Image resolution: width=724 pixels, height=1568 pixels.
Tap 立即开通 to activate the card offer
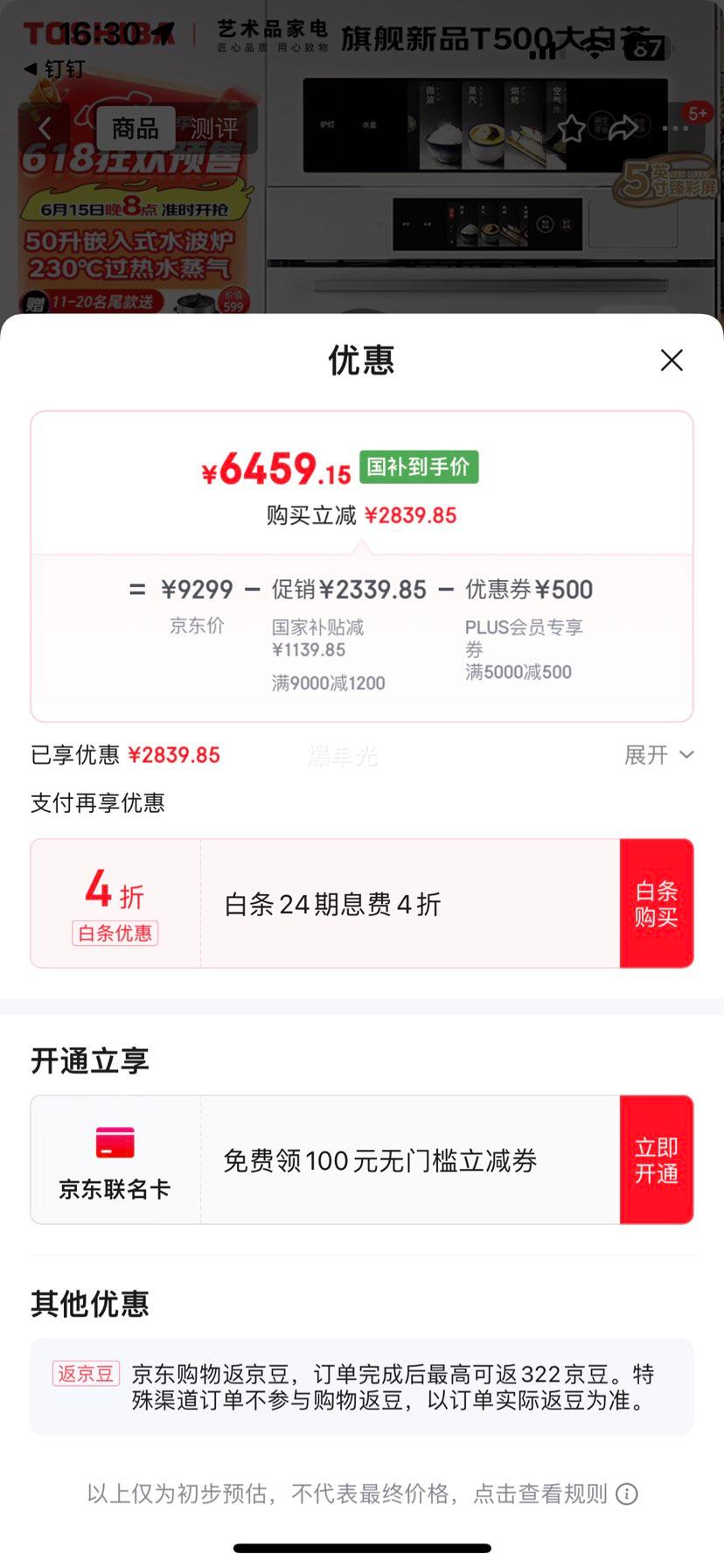[x=657, y=1159]
